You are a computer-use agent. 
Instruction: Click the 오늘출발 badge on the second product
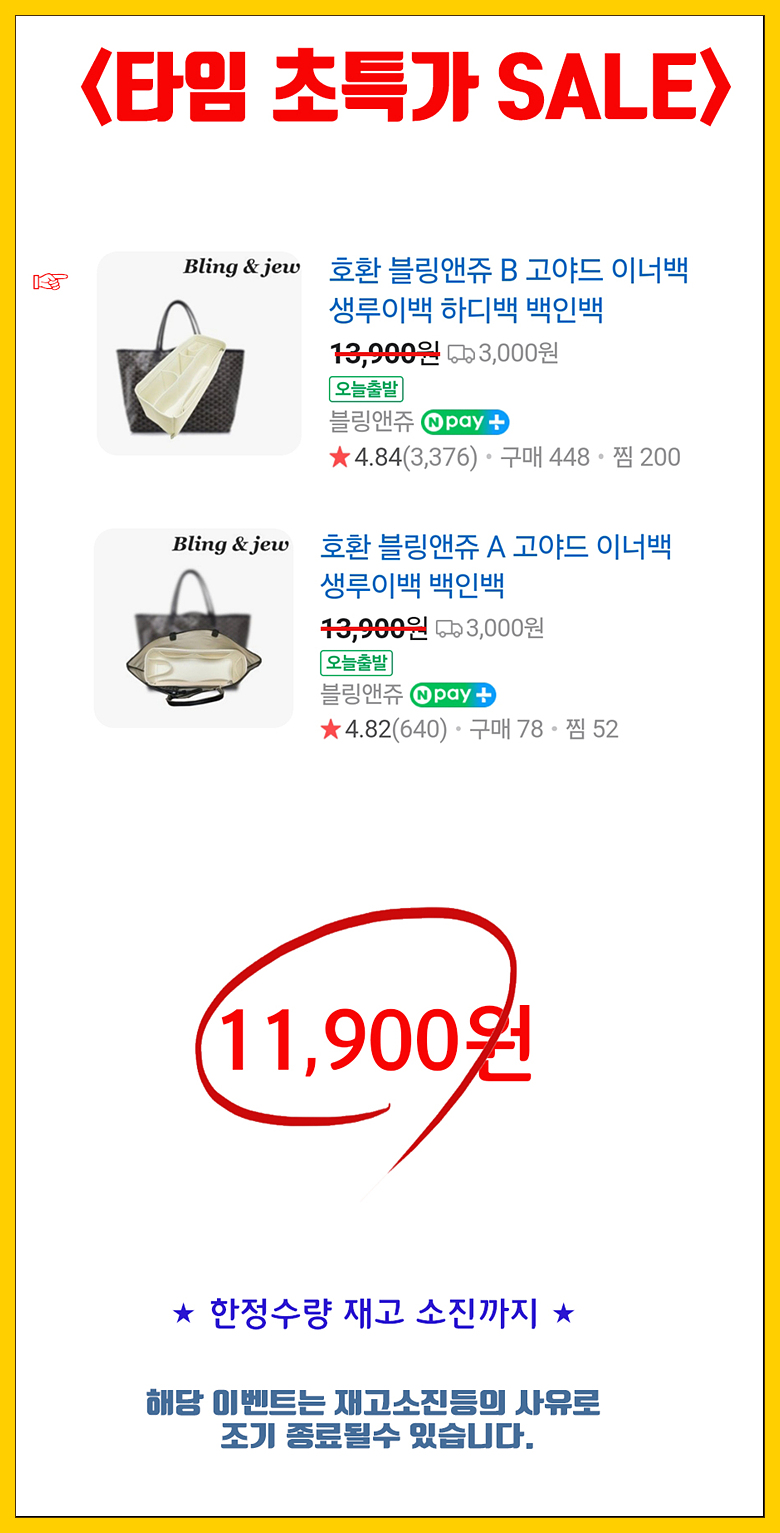coord(357,662)
